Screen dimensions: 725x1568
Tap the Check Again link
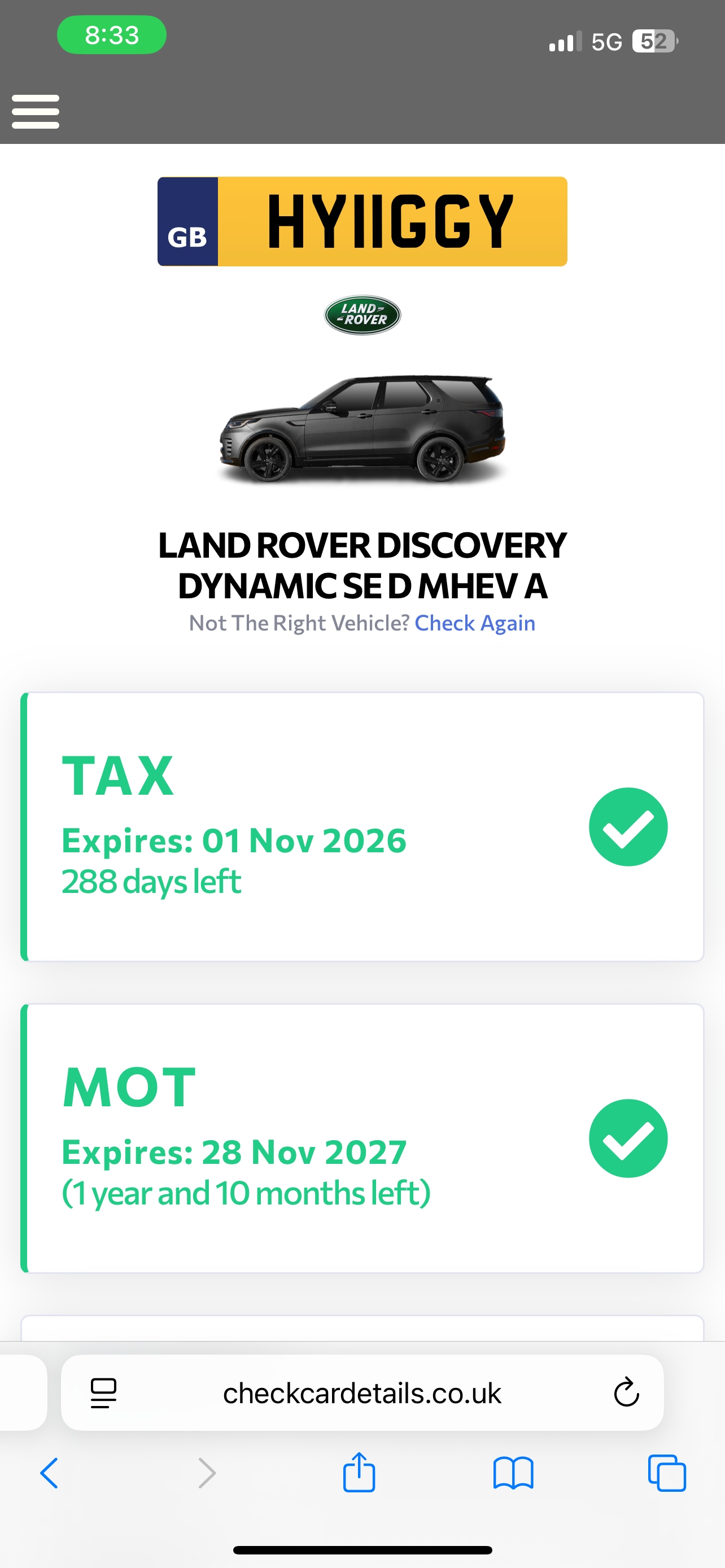[x=475, y=623]
